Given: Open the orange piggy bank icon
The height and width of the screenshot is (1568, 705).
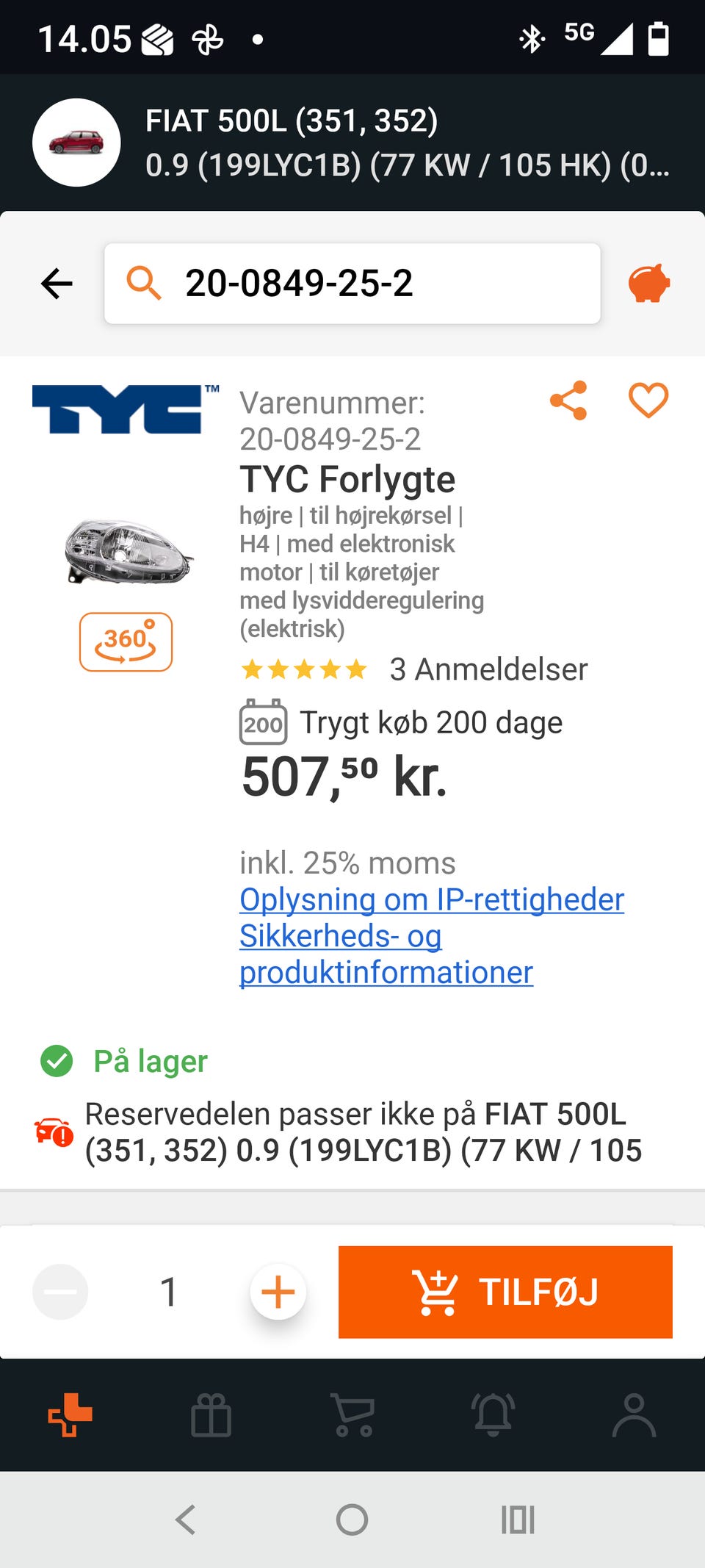Looking at the screenshot, I should [648, 284].
